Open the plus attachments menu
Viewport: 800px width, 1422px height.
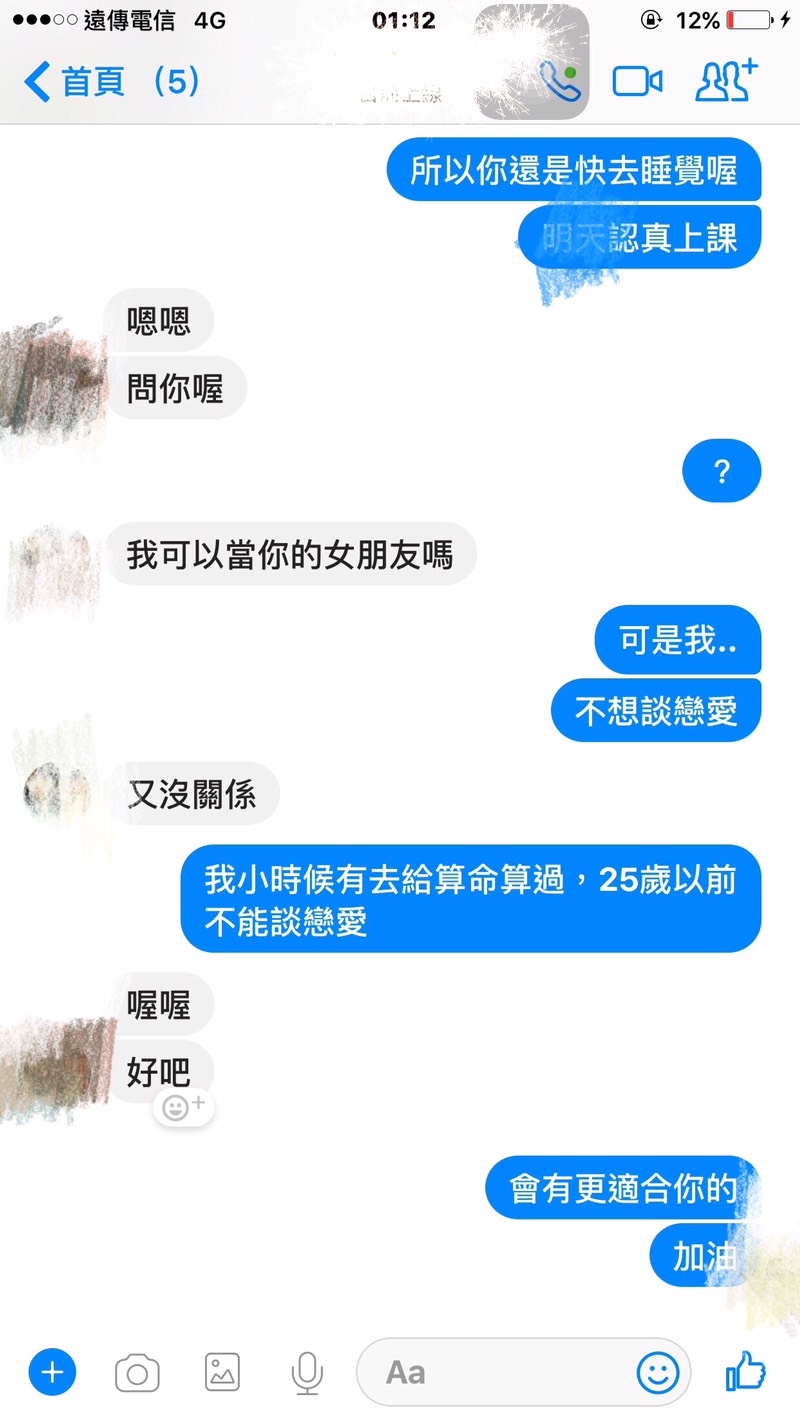[x=53, y=1372]
